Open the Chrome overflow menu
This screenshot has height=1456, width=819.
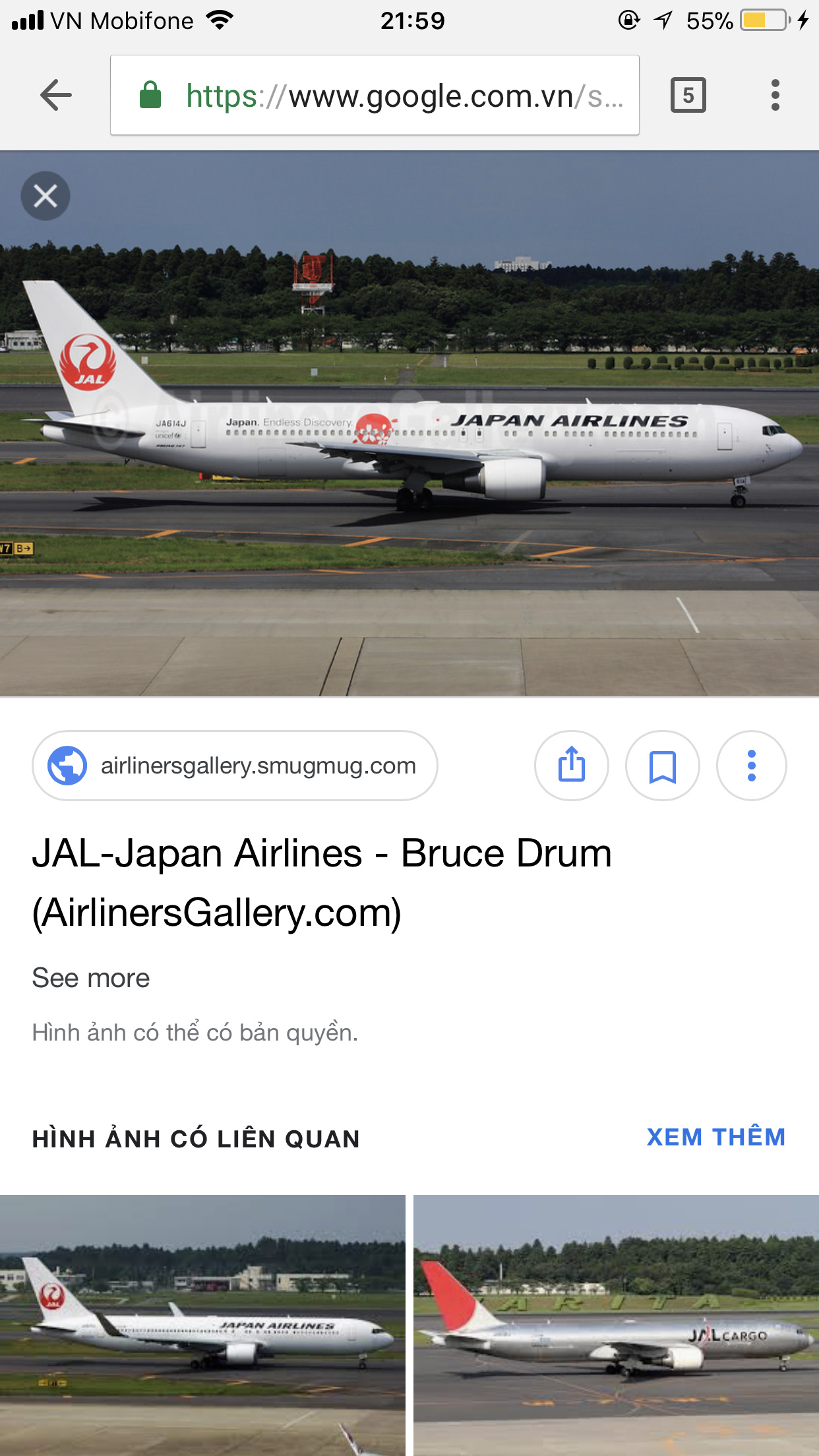pyautogui.click(x=775, y=96)
